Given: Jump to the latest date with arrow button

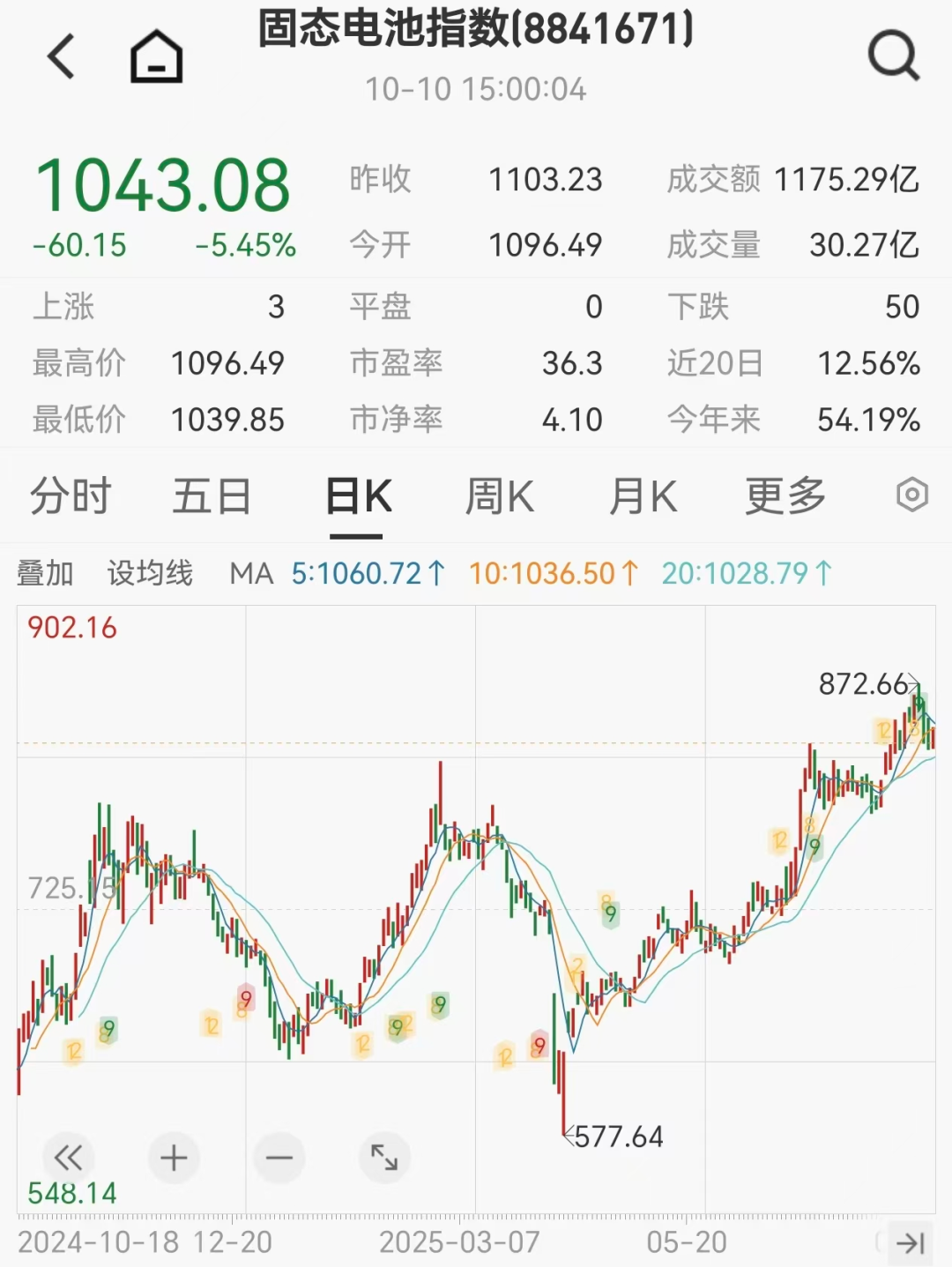Looking at the screenshot, I should 910,1243.
